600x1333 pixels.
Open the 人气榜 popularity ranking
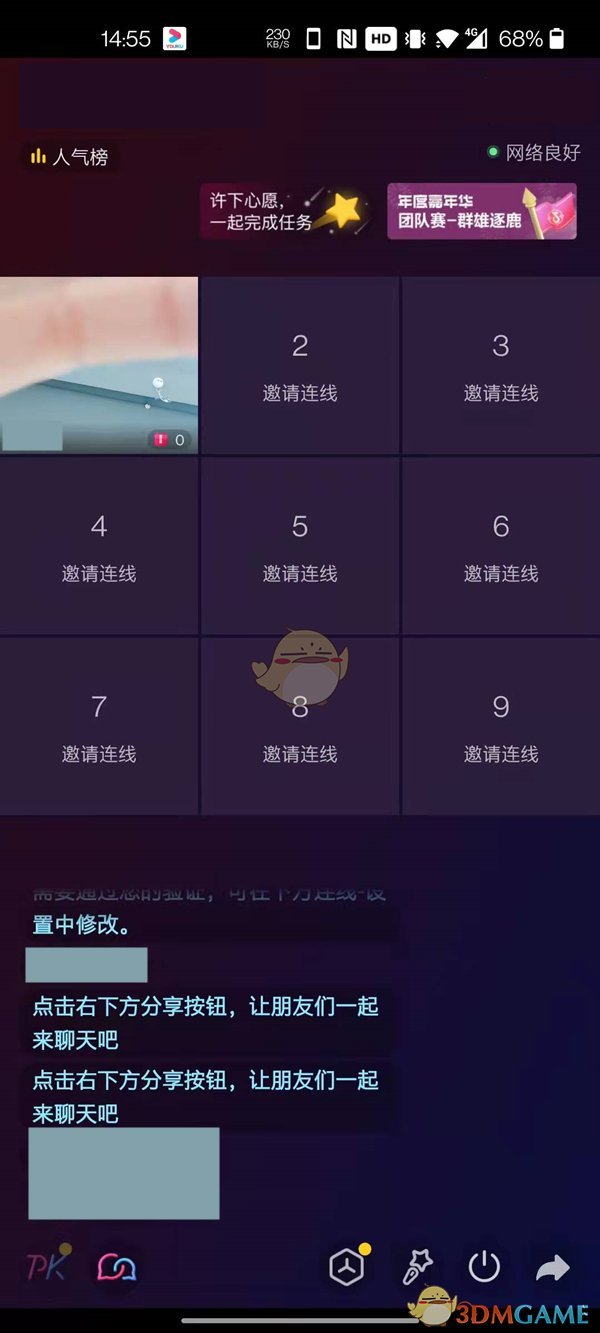69,157
